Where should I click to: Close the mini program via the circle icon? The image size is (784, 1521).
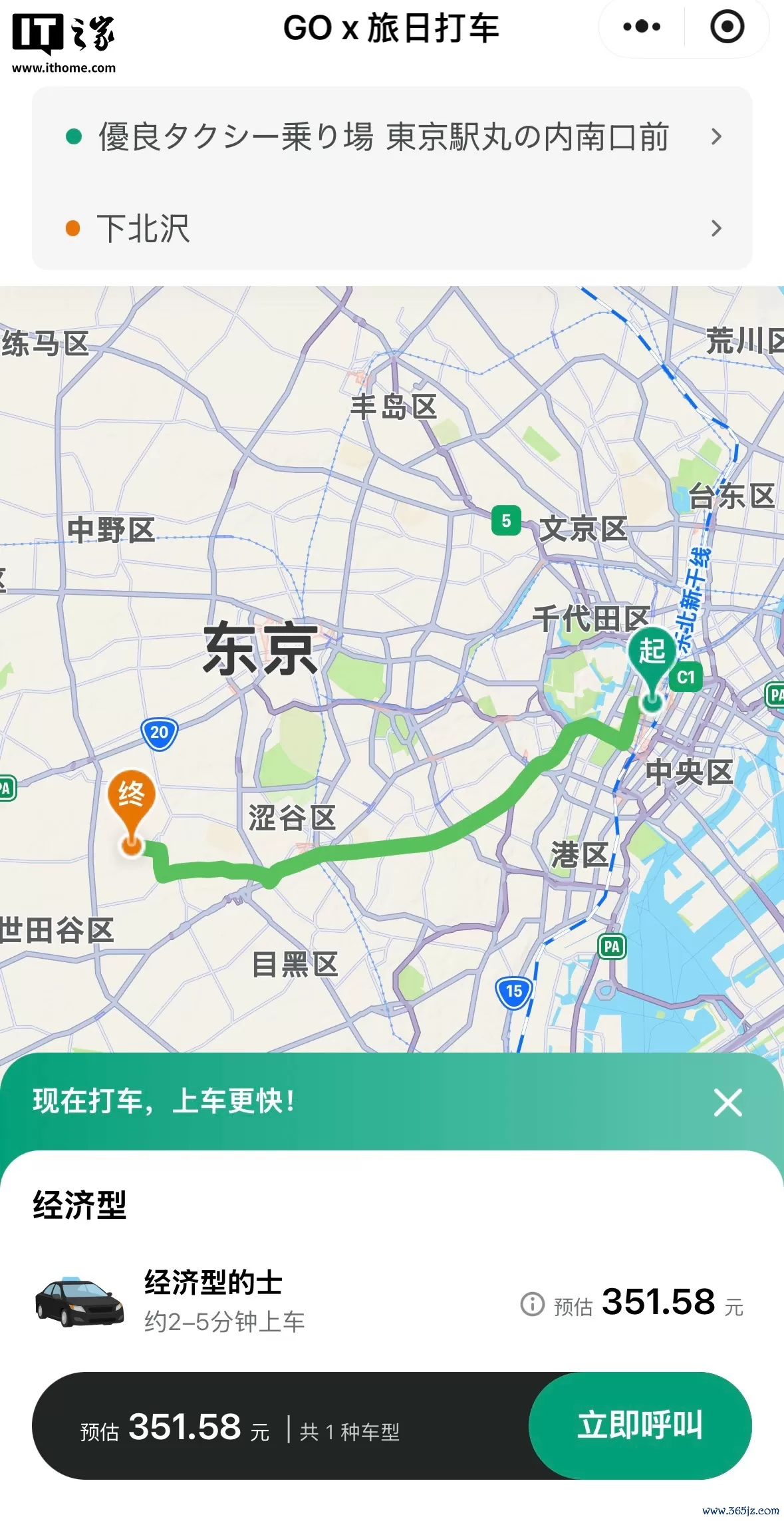point(727,27)
